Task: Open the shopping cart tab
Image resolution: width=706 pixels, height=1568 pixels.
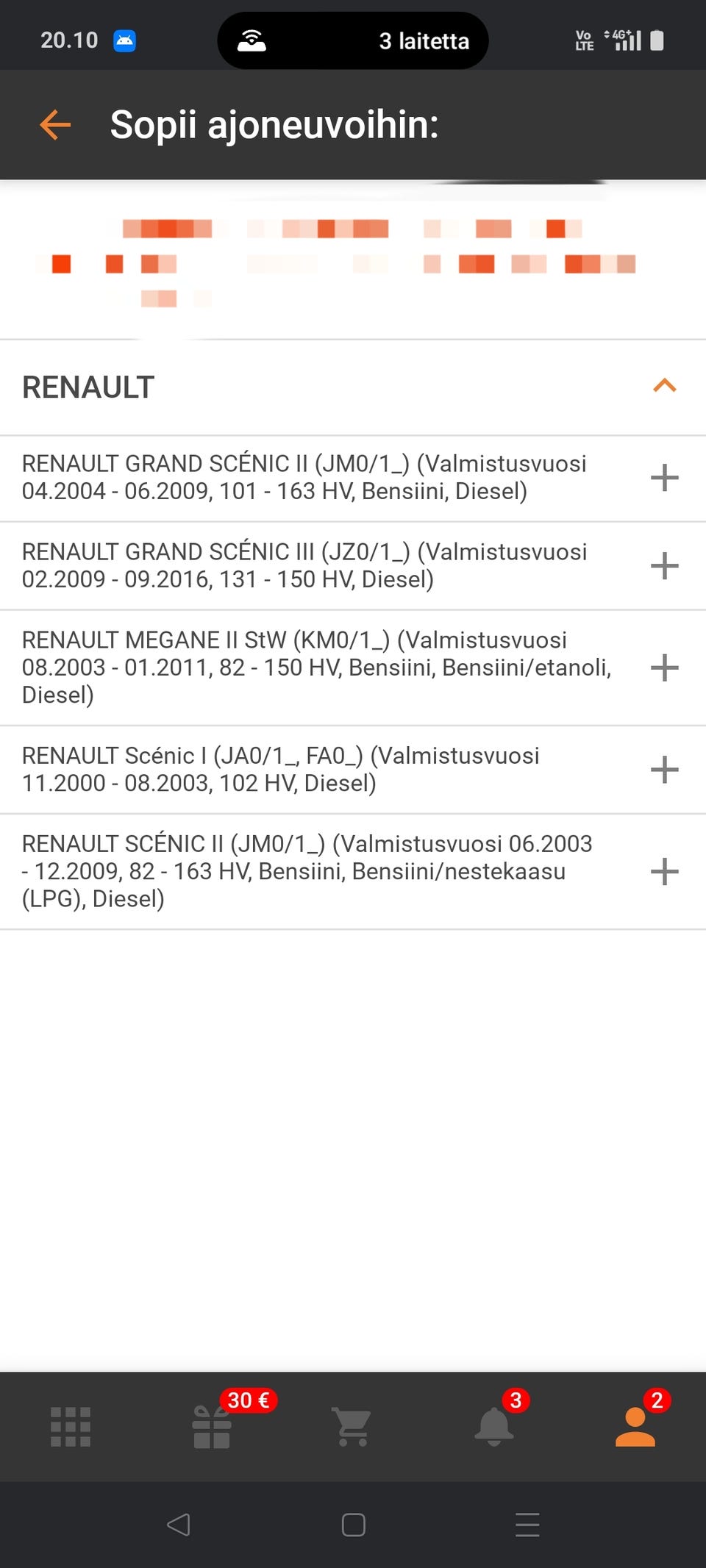Action: tap(352, 1427)
